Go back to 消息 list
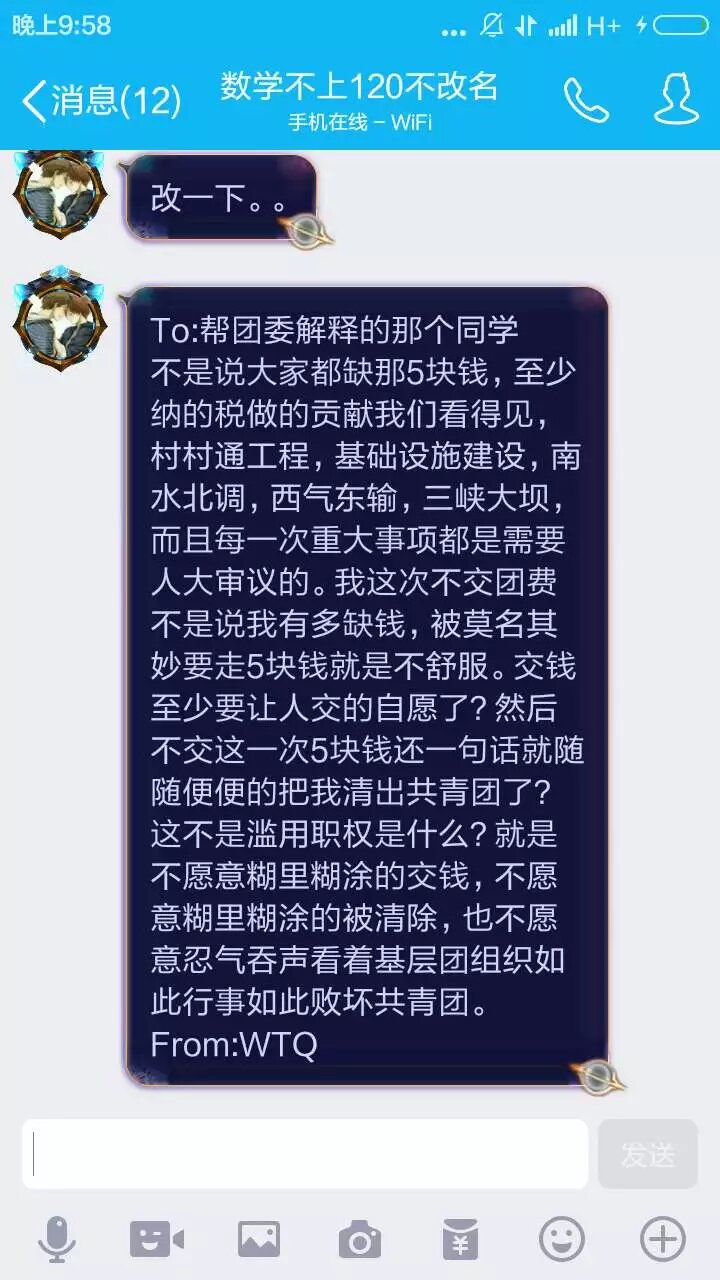Image resolution: width=720 pixels, height=1280 pixels. (x=100, y=101)
